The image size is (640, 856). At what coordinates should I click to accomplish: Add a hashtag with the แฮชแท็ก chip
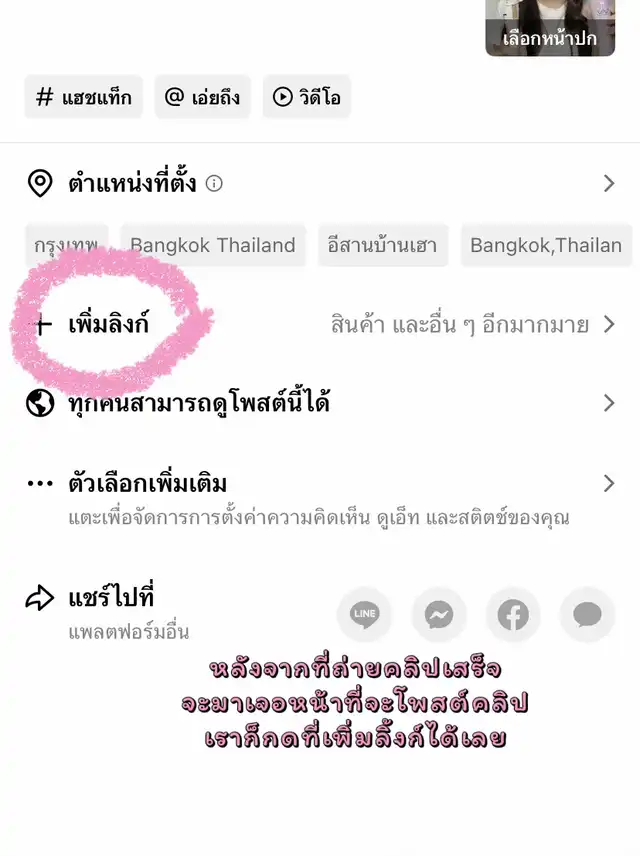point(84,97)
